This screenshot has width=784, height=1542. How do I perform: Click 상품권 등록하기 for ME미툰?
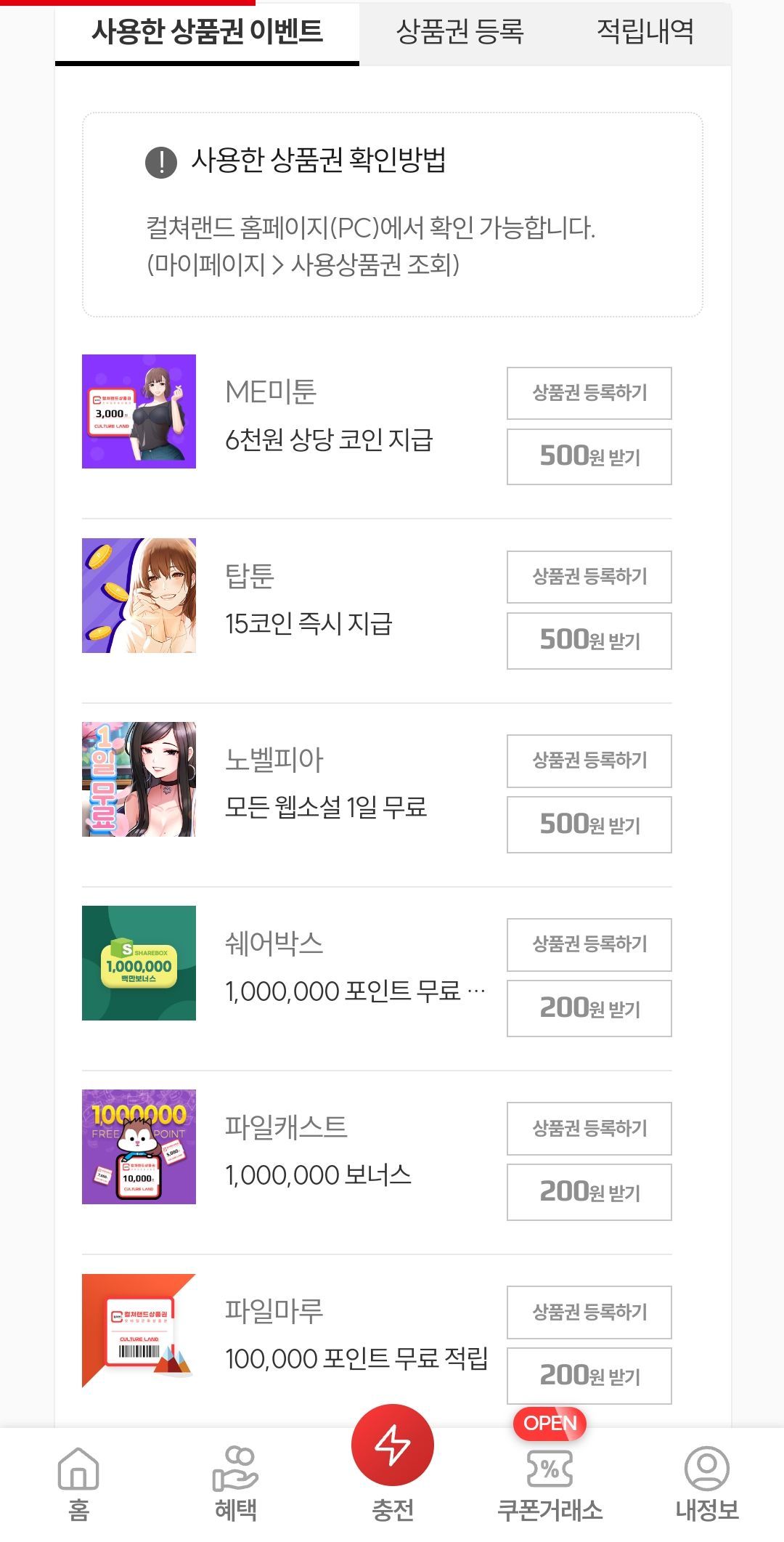589,393
